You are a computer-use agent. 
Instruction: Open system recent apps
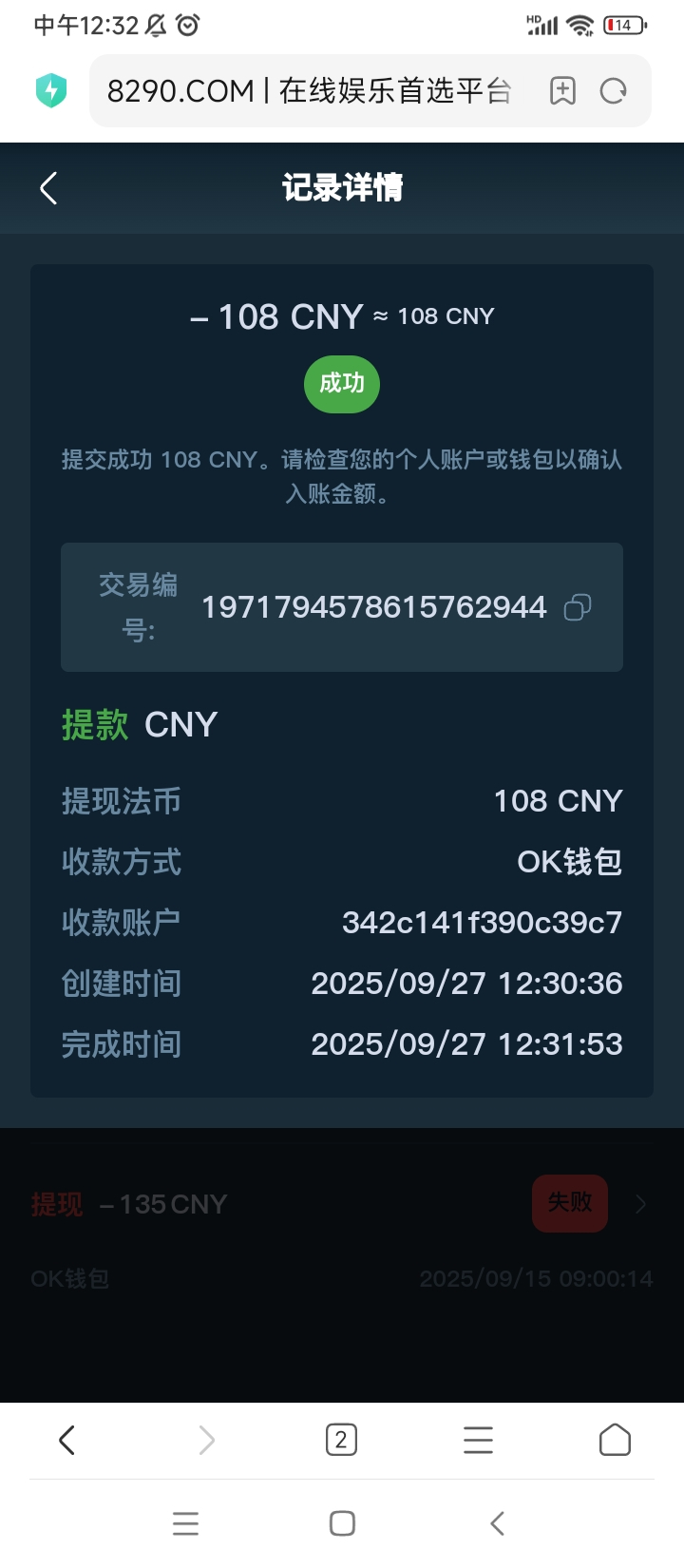(185, 1523)
